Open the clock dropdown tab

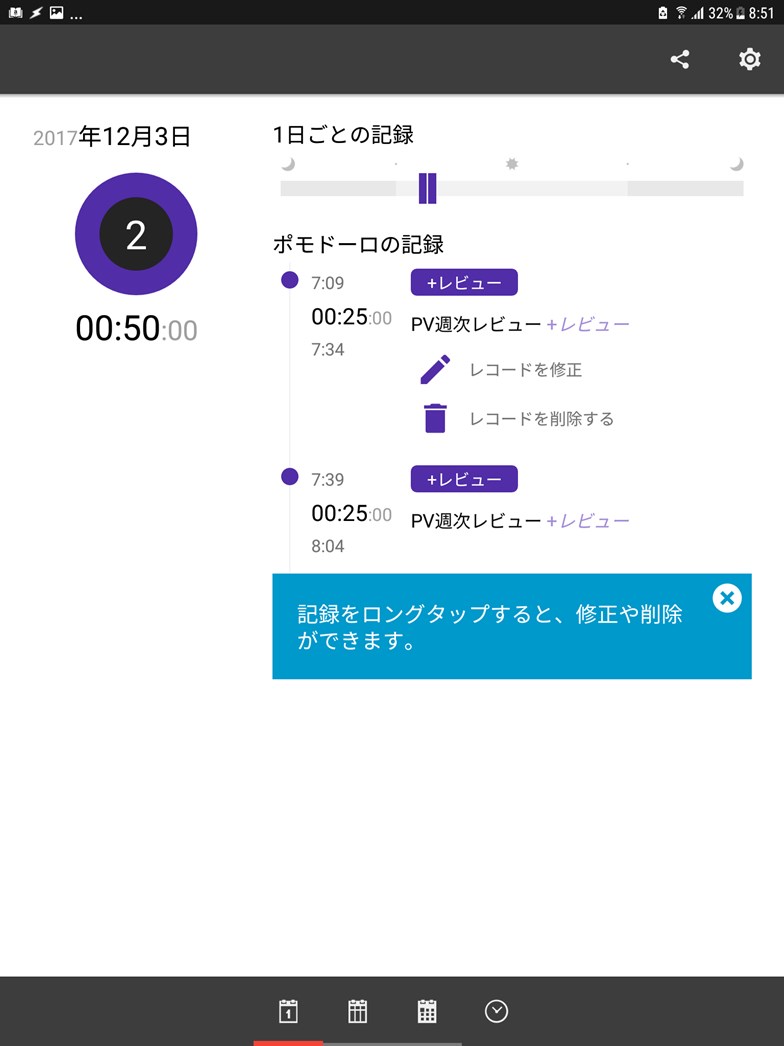tap(496, 1011)
